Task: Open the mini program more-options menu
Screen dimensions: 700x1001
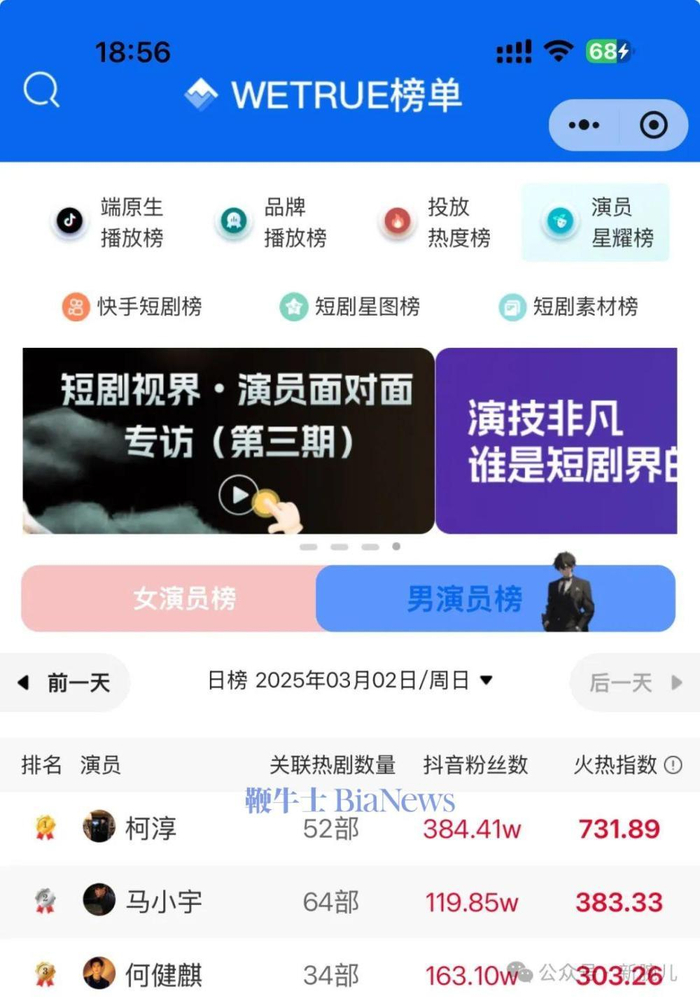Action: (x=584, y=124)
